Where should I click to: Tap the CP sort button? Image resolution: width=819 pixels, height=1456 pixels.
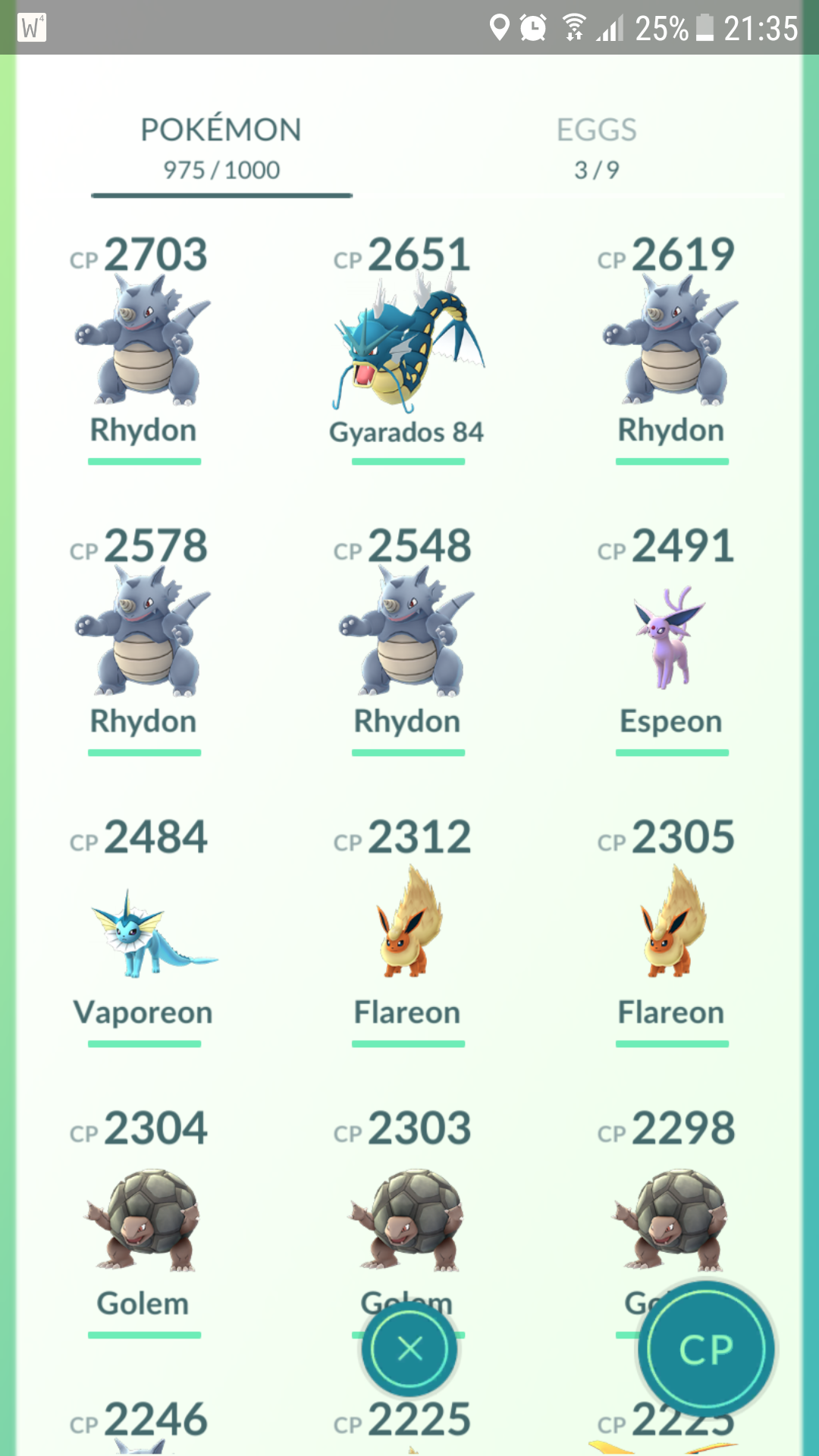tap(706, 1349)
